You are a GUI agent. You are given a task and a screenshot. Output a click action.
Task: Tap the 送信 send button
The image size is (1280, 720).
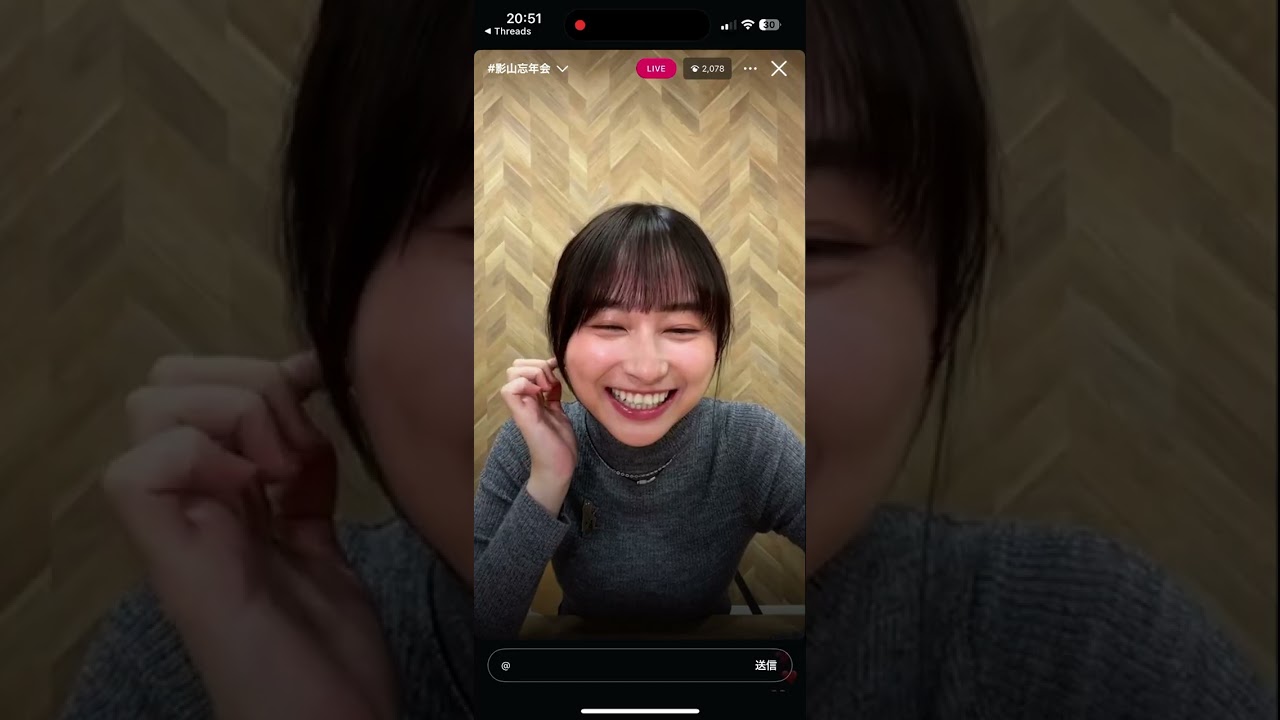765,665
